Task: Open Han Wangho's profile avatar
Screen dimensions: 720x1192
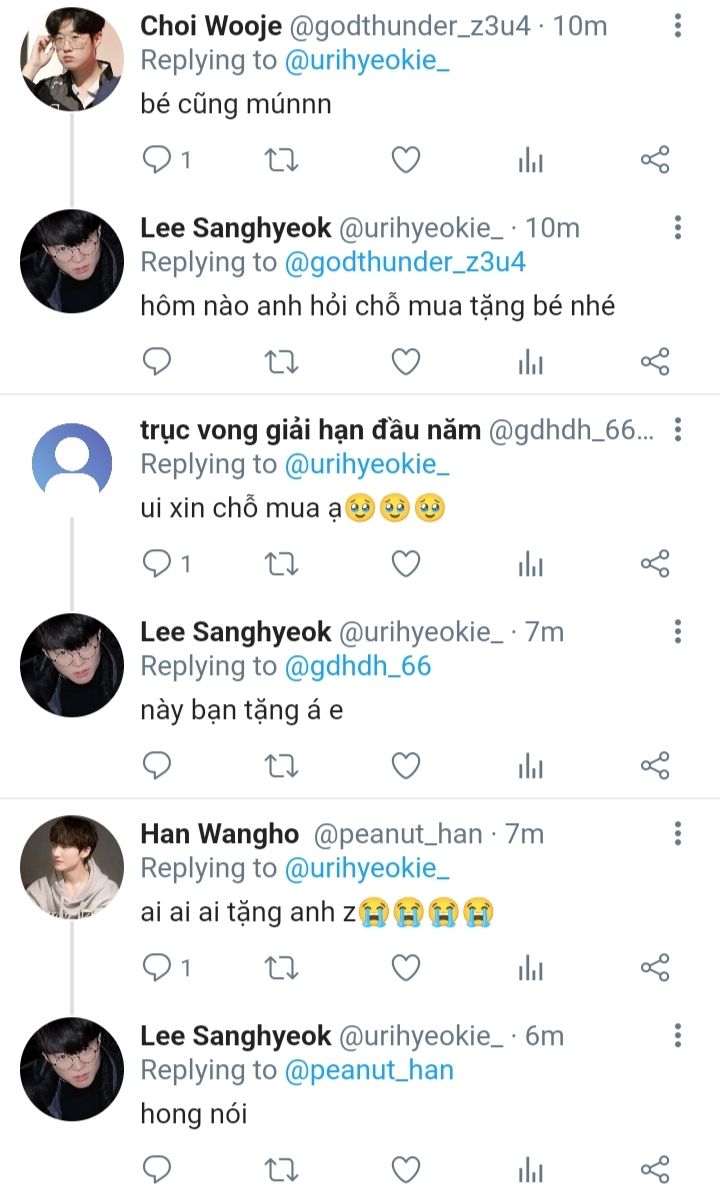Action: 72,865
